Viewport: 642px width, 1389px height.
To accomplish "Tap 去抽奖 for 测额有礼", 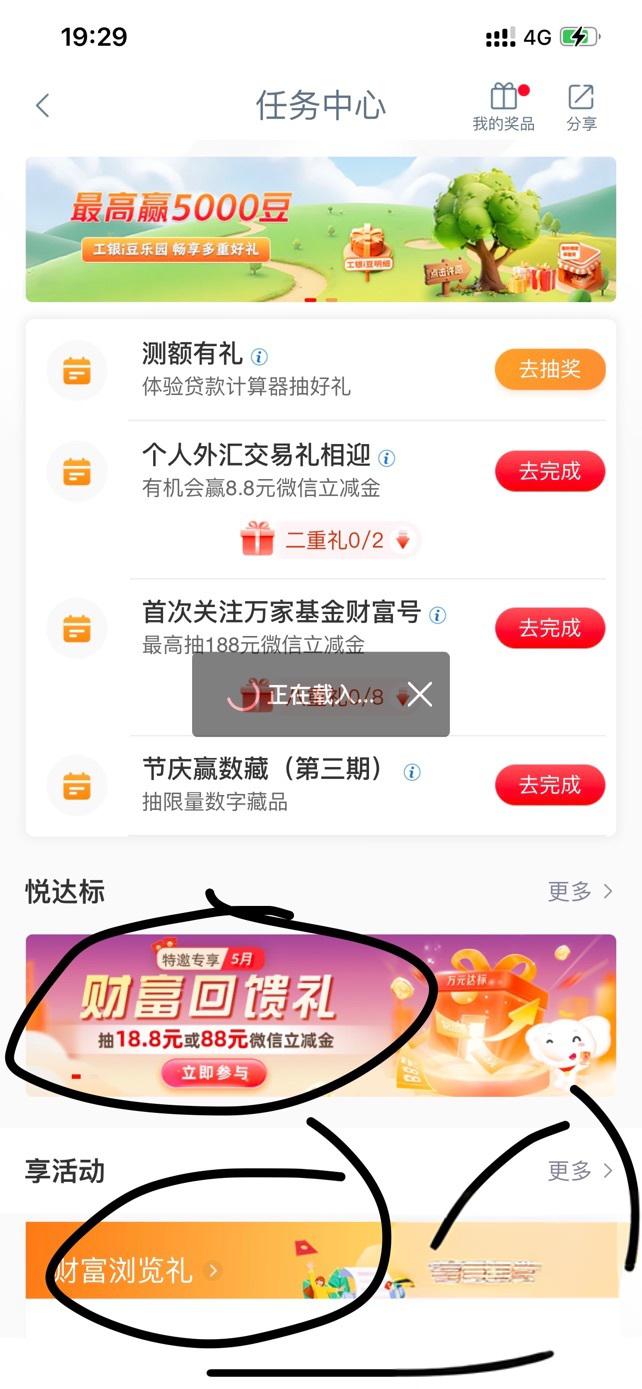I will (x=550, y=369).
